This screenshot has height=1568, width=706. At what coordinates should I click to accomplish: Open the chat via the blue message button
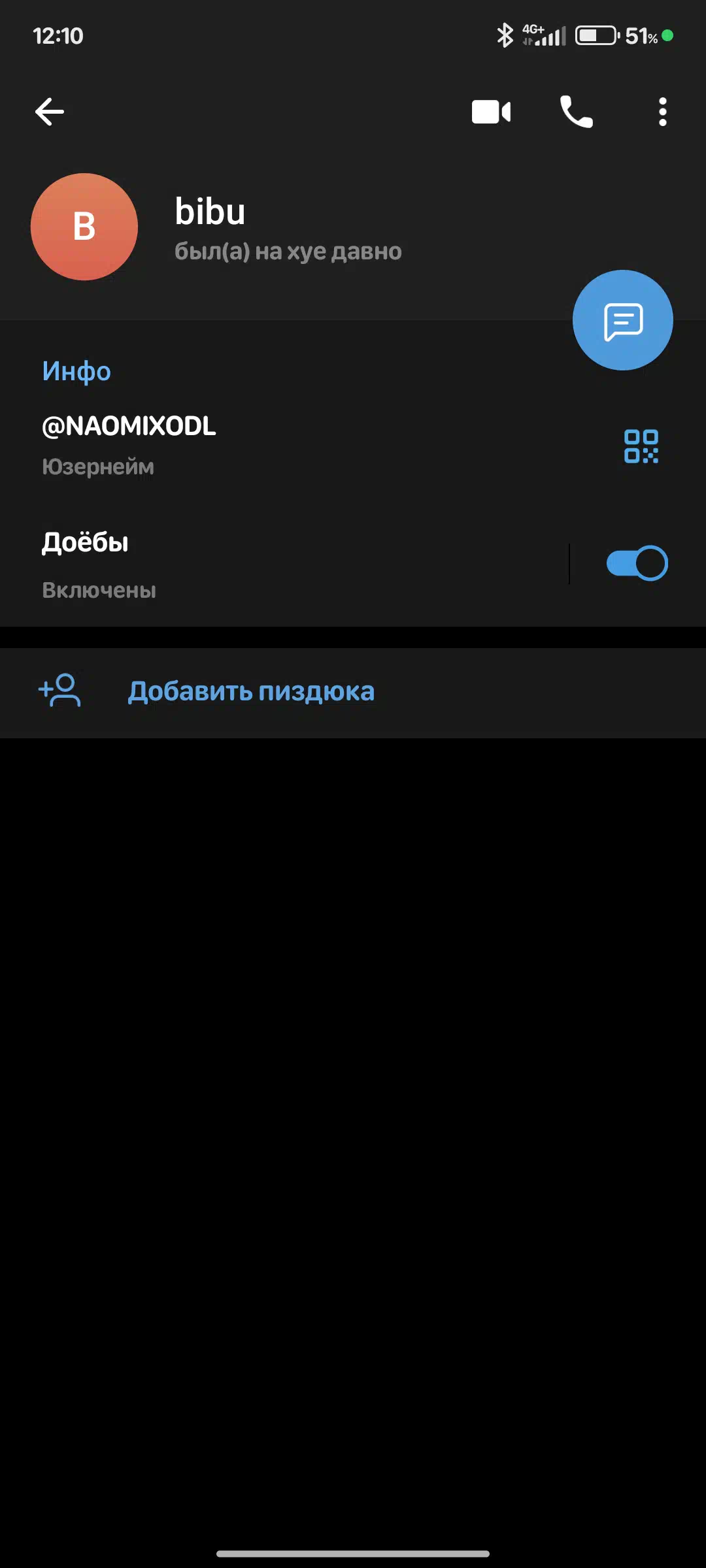coord(622,320)
